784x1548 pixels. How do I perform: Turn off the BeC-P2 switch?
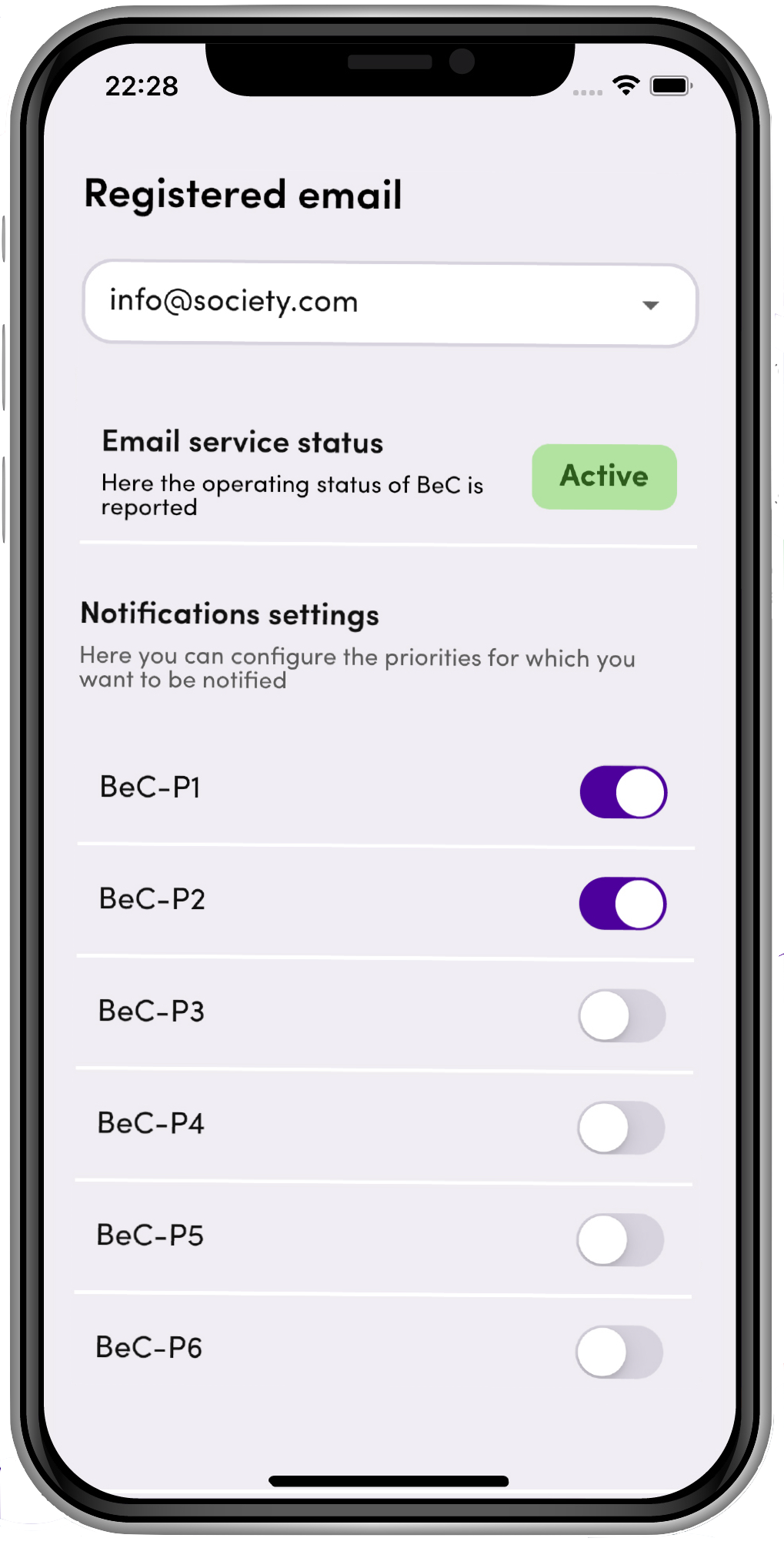[622, 904]
